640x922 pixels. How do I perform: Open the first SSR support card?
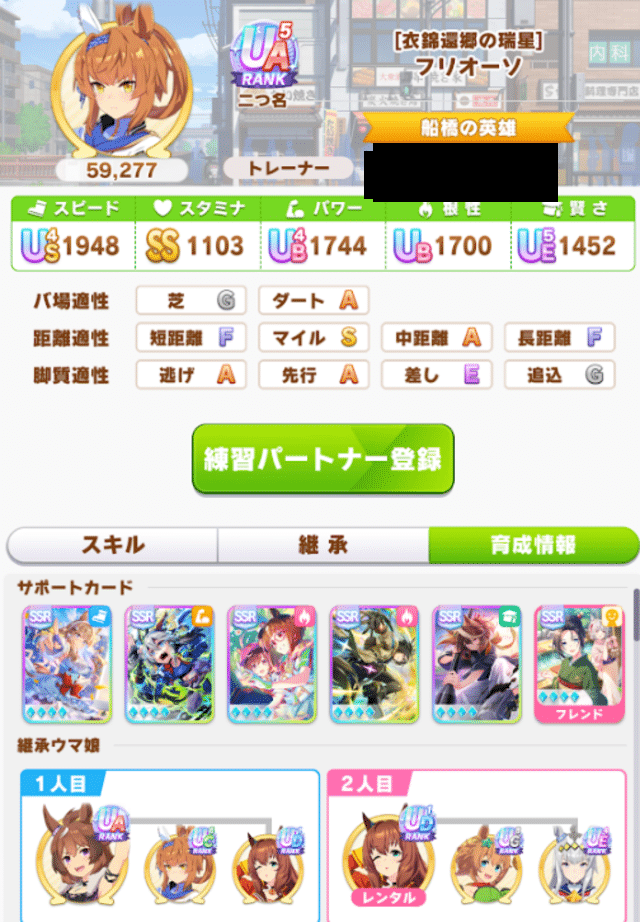point(64,664)
